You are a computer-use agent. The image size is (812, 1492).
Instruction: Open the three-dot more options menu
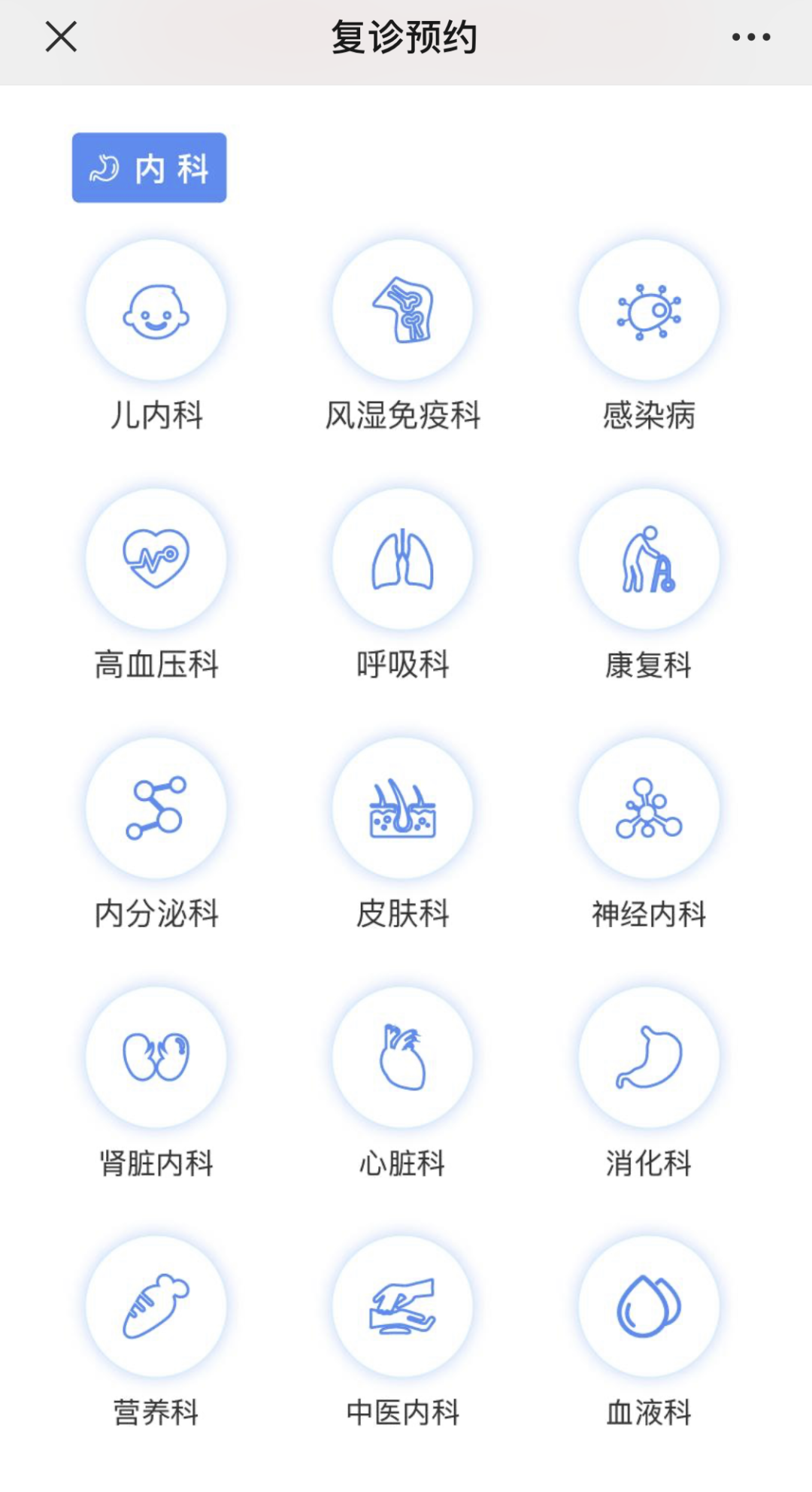click(751, 37)
